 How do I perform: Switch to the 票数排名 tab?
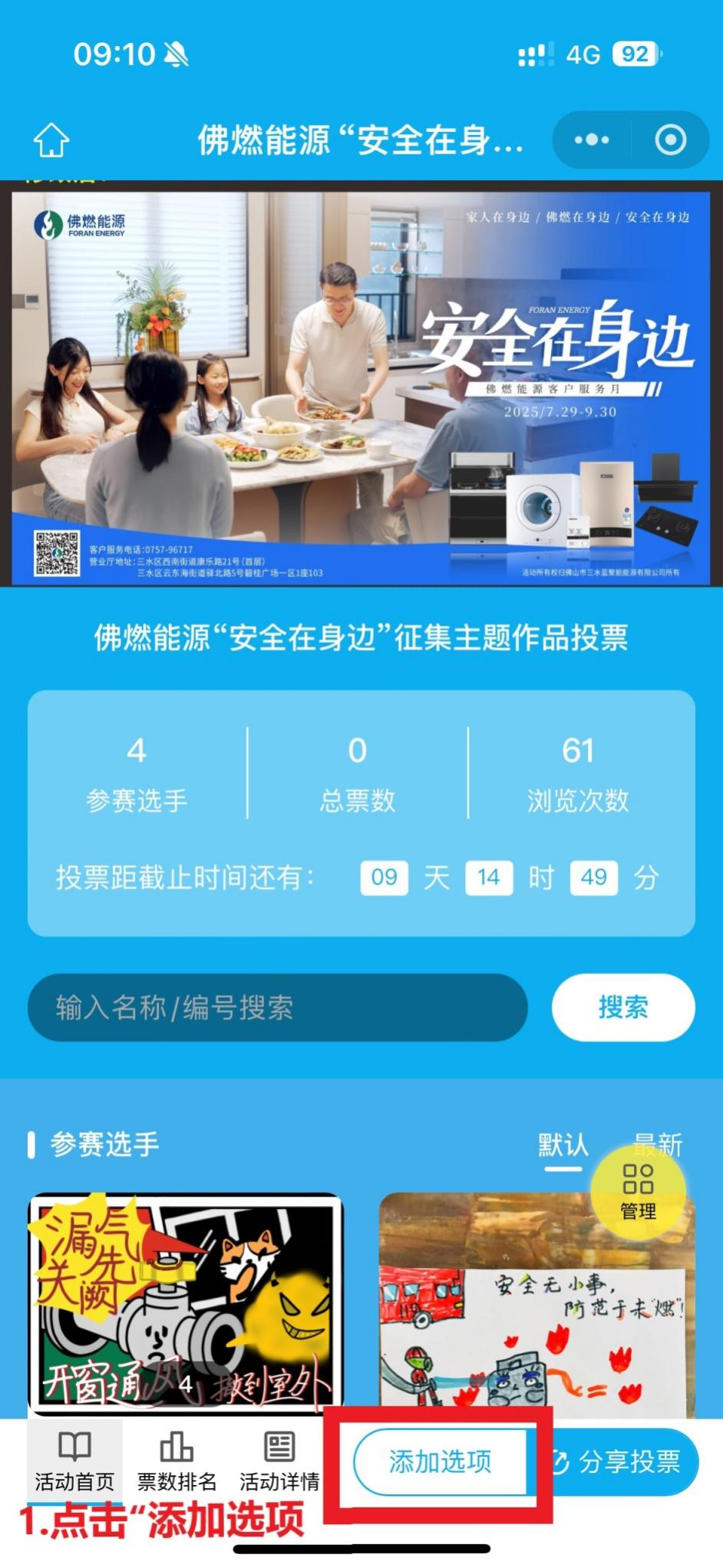[177, 1461]
